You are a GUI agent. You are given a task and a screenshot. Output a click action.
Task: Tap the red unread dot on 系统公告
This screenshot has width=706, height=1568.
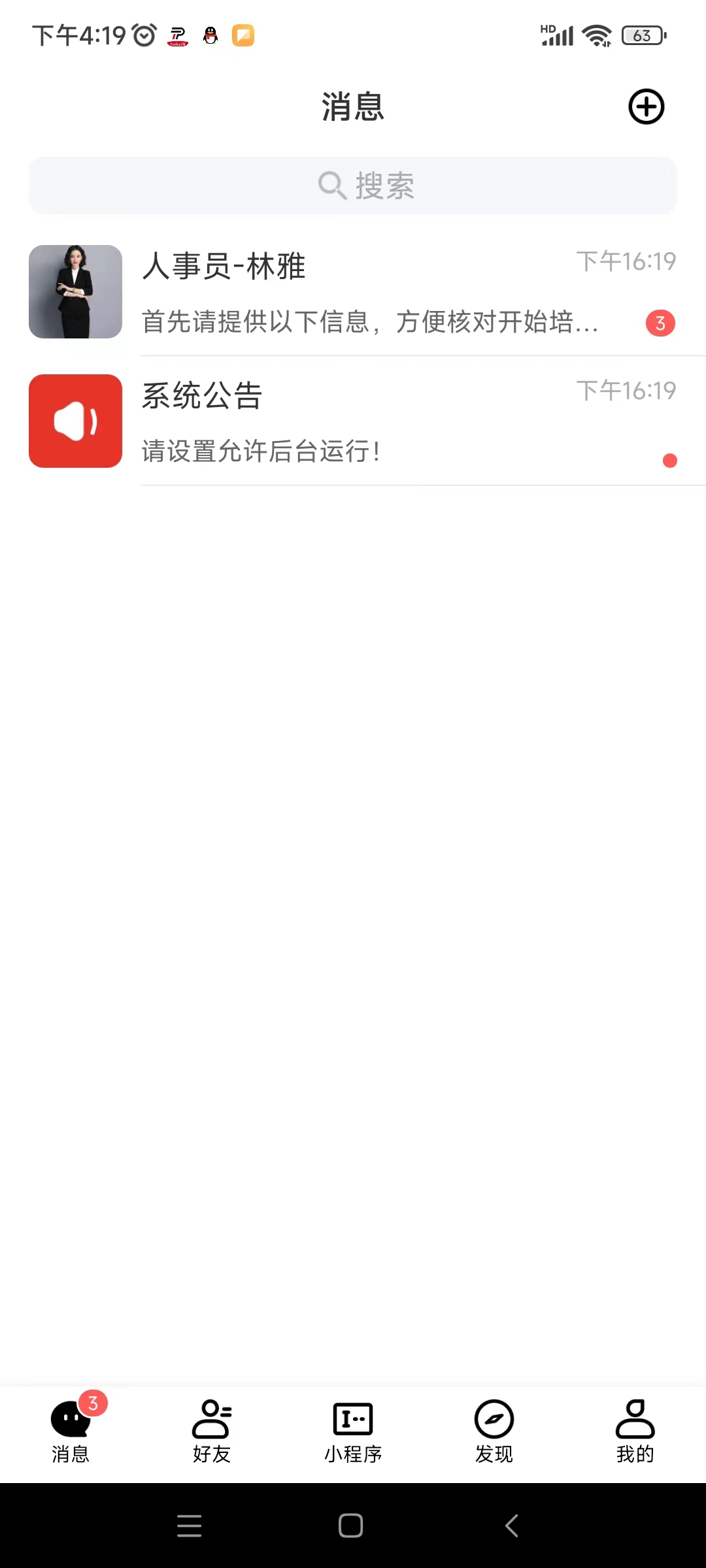669,461
